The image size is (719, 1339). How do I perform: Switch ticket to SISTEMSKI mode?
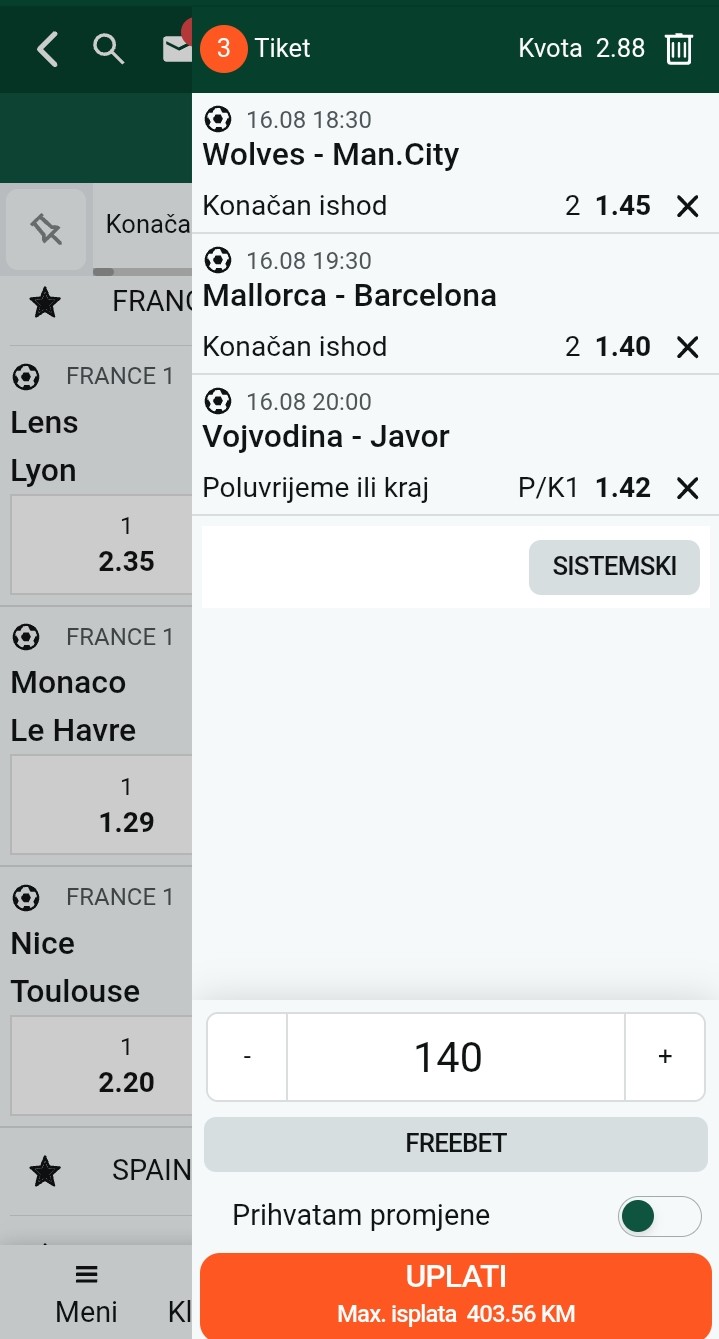614,567
